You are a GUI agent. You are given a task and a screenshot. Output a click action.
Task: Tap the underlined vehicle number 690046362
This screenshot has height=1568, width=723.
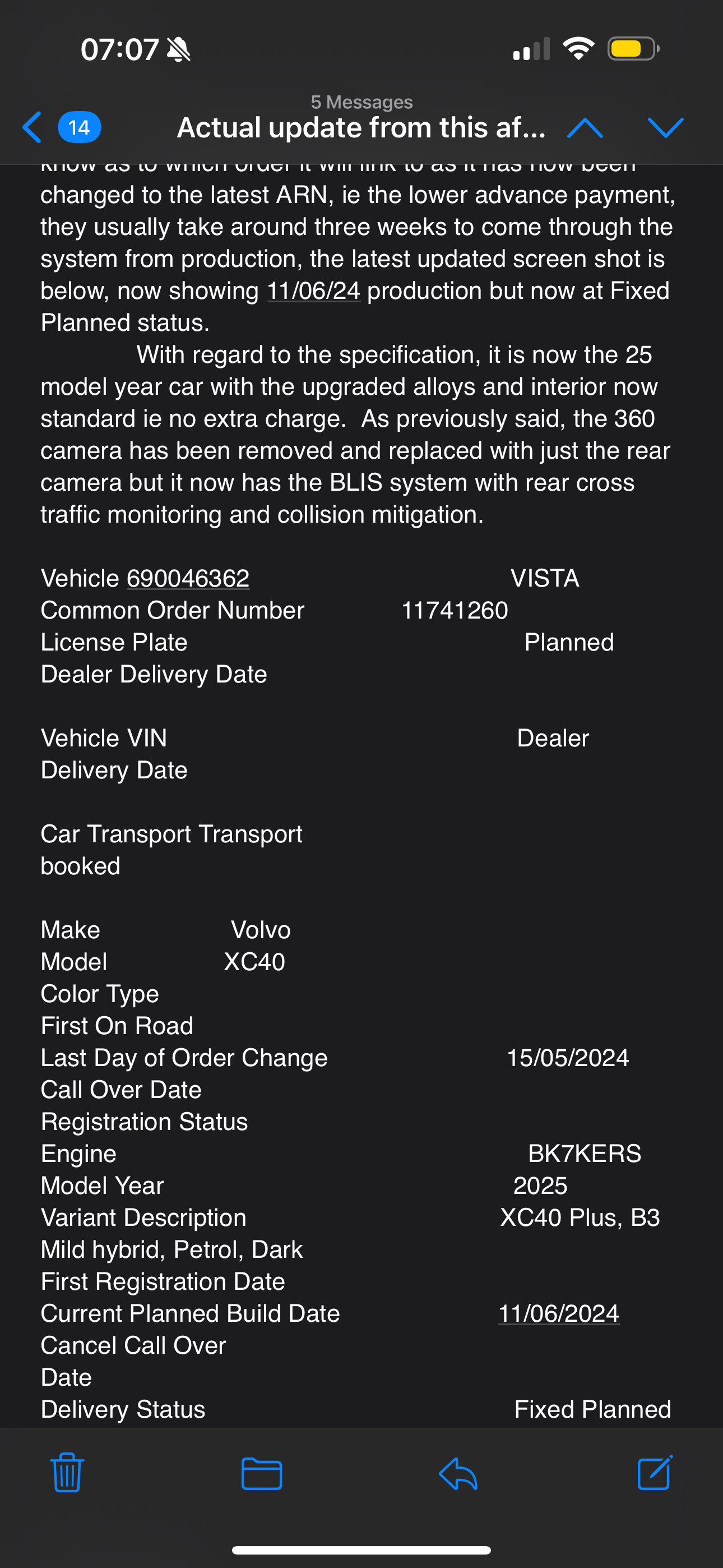coord(188,578)
